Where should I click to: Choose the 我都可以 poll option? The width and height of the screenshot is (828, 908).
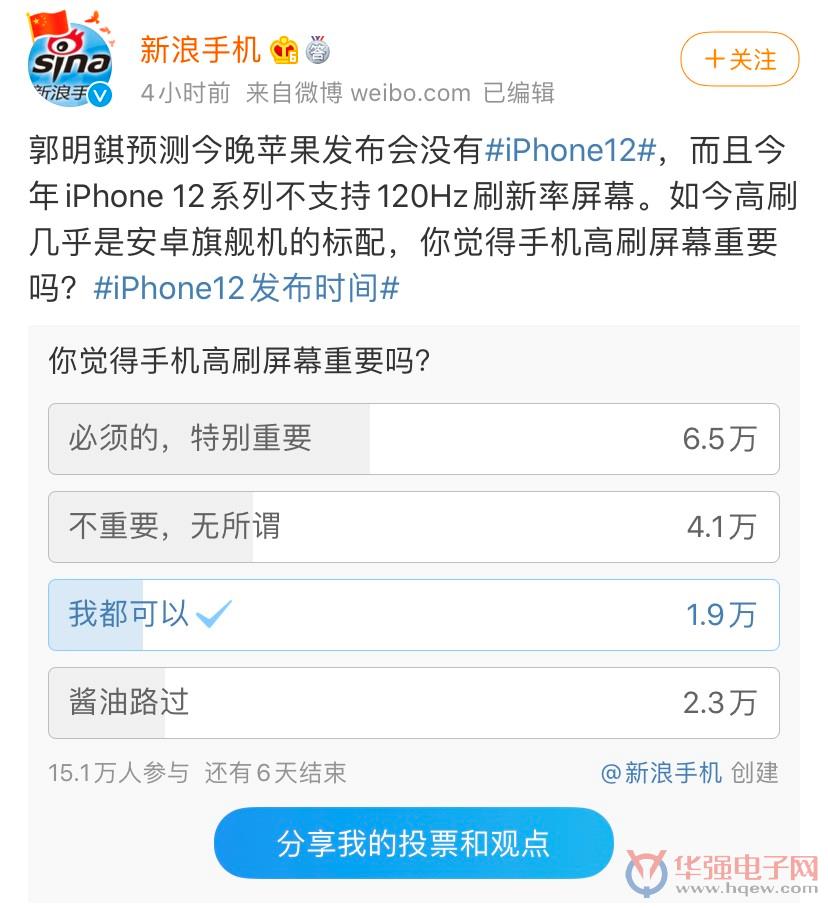click(x=413, y=615)
